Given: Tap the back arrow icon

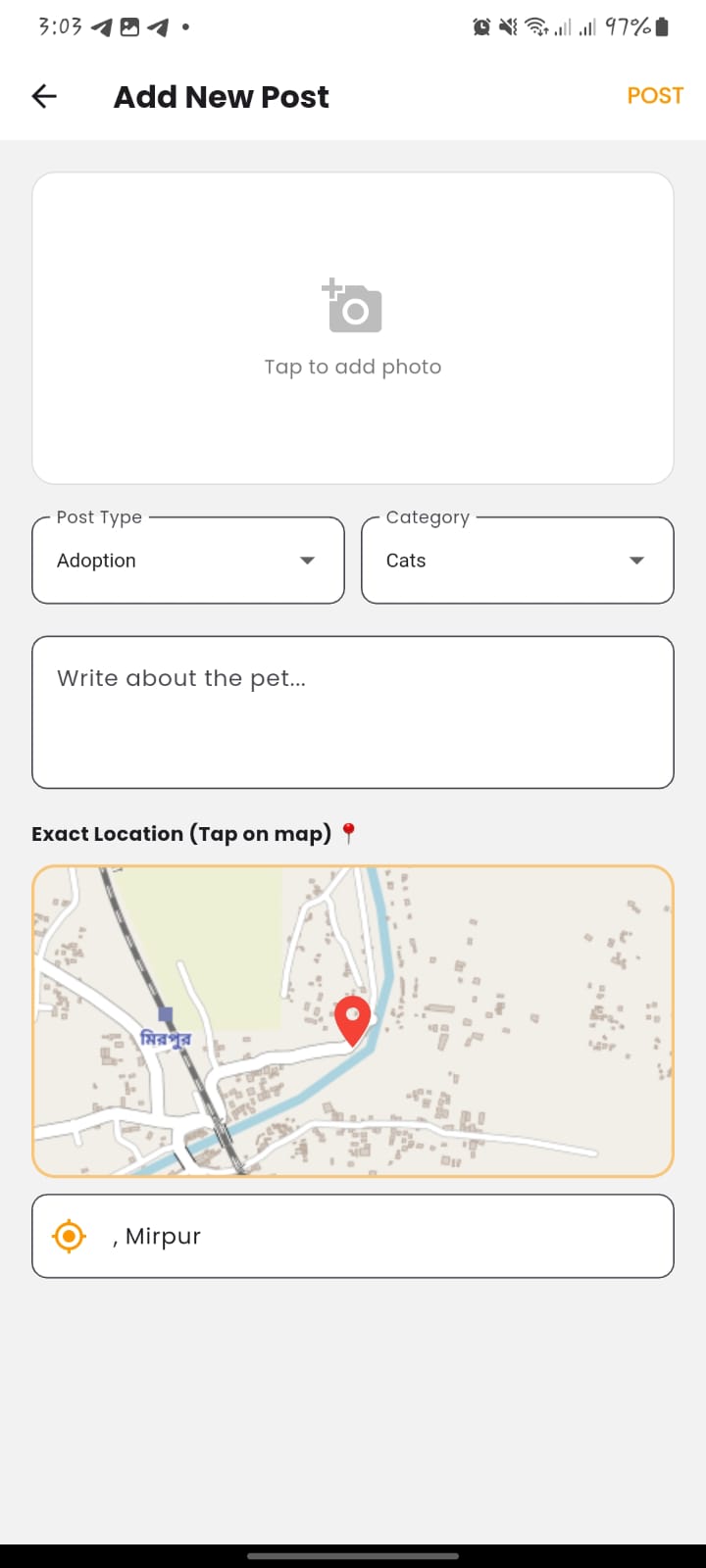Looking at the screenshot, I should [43, 95].
